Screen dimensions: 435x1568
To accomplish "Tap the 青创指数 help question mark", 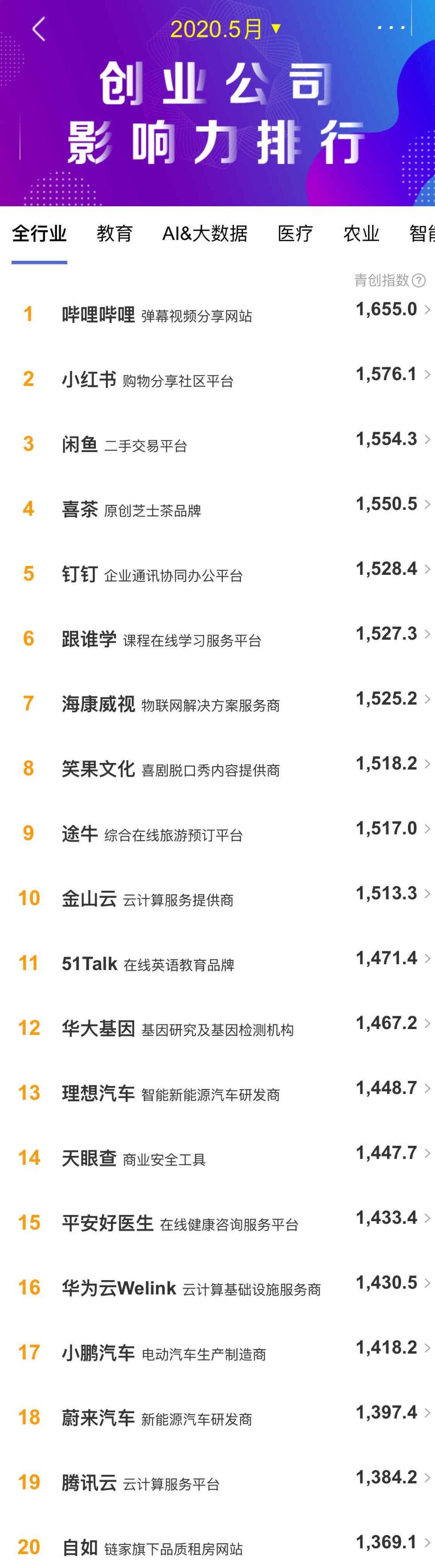I will (x=419, y=281).
